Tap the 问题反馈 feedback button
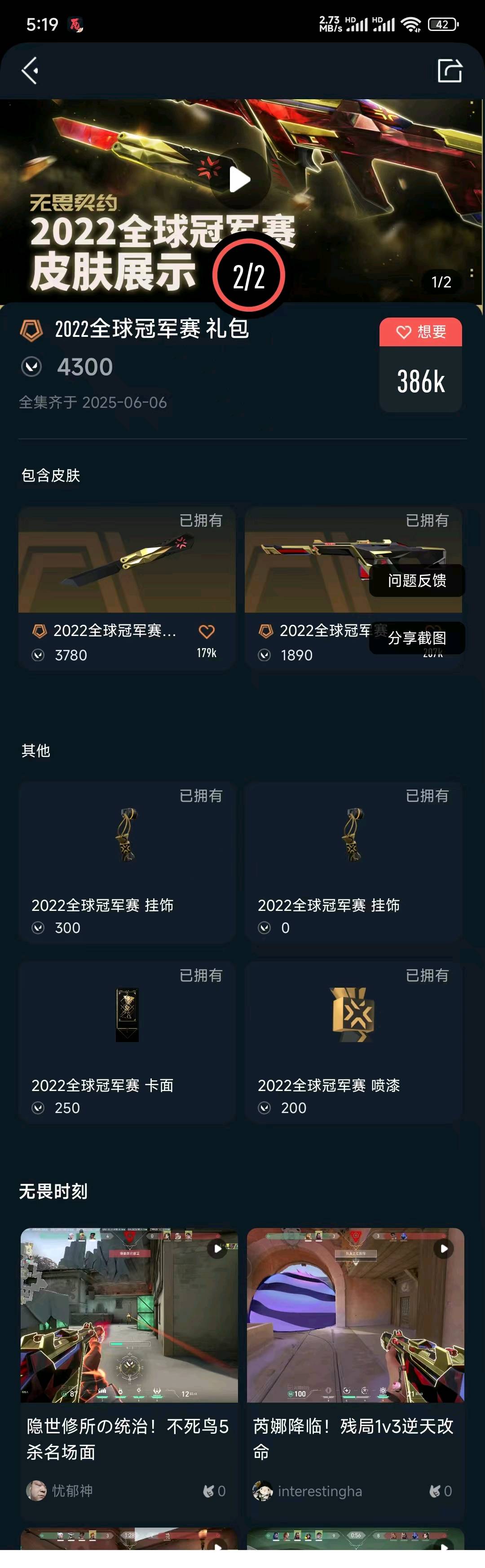This screenshot has width=485, height=1568. coord(417,581)
